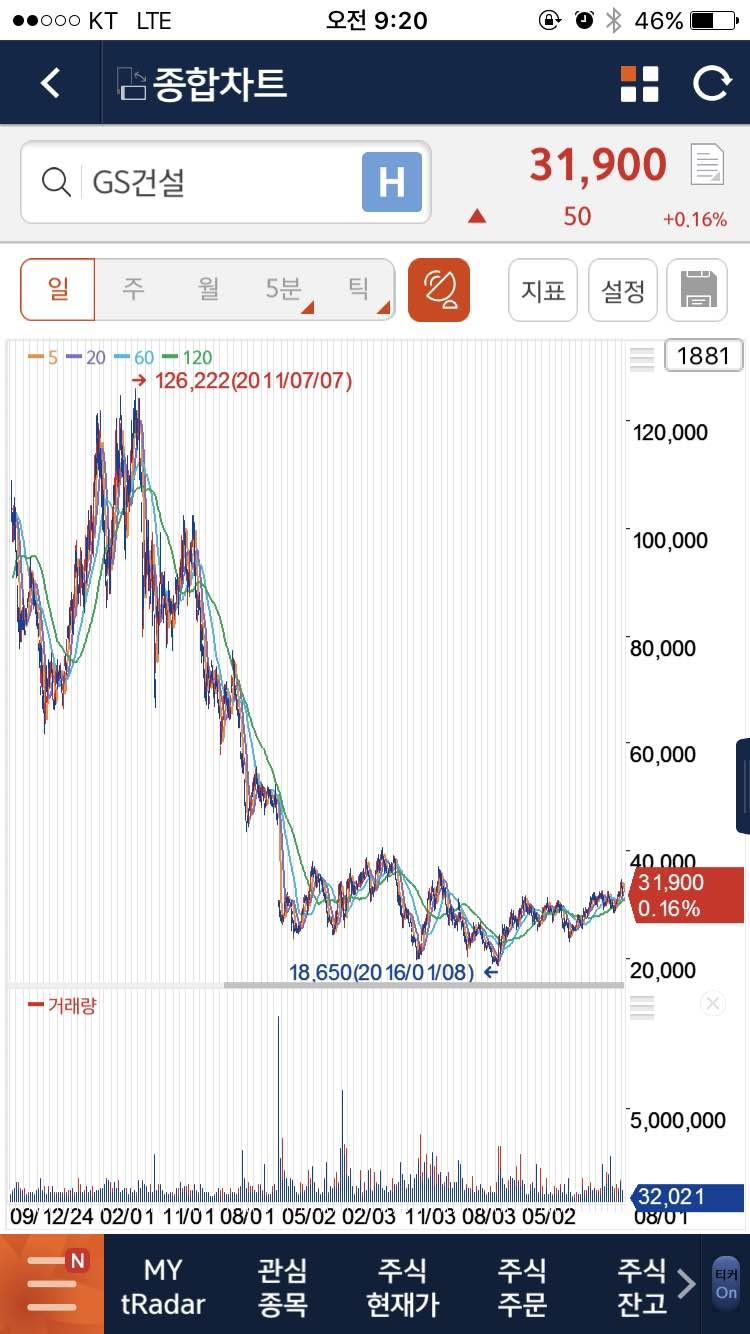The height and width of the screenshot is (1334, 750).
Task: Open the 설정 chart settings
Action: [623, 290]
